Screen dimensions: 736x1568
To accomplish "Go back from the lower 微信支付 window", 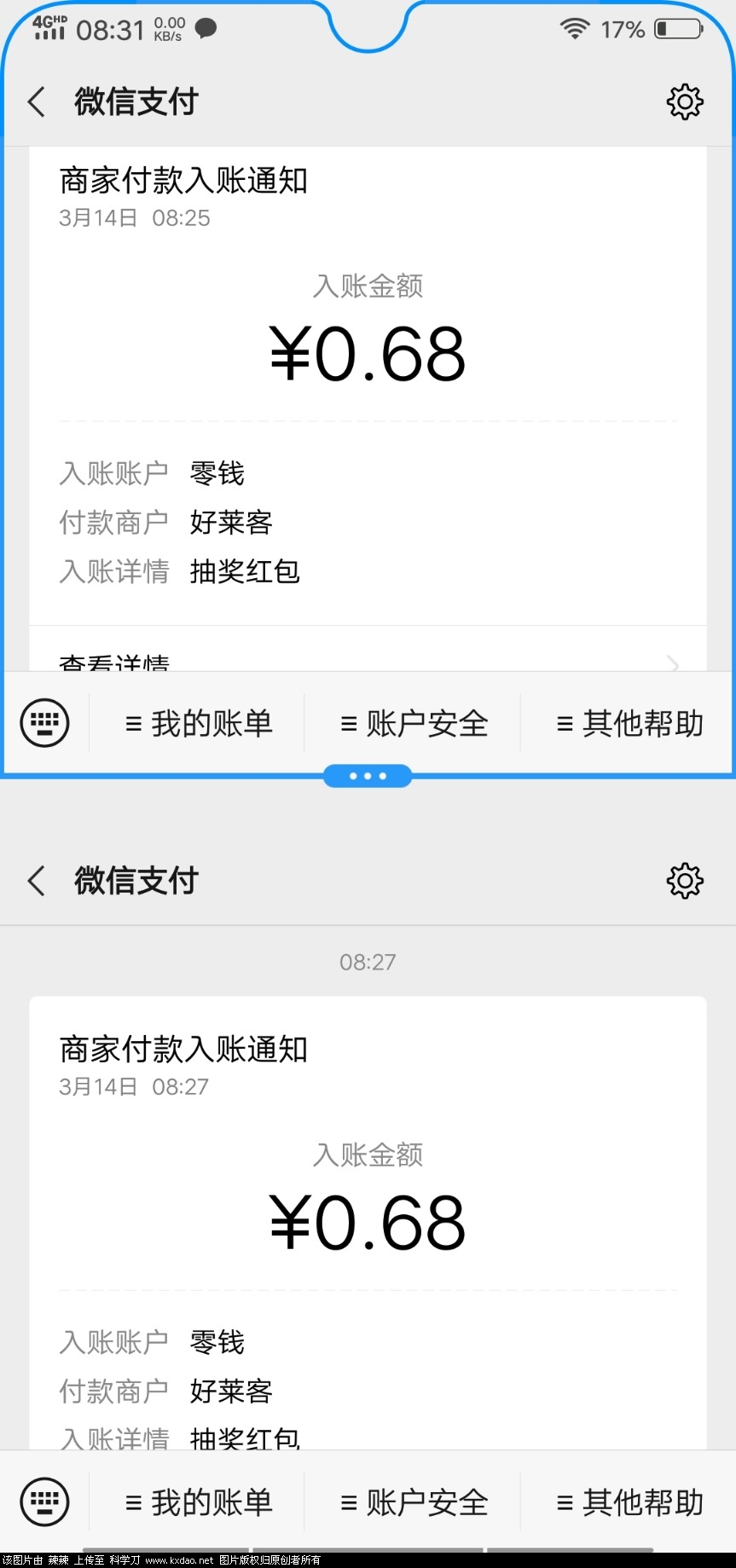I will pos(37,881).
